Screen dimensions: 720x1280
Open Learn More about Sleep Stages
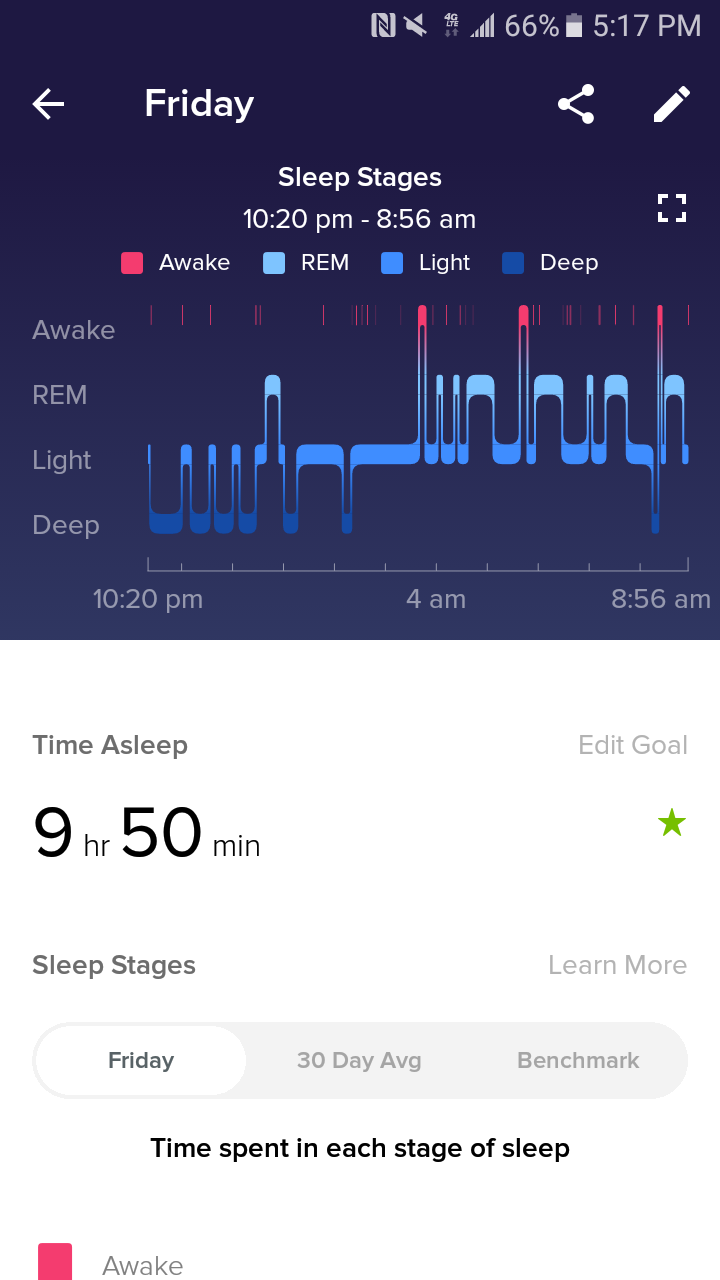pyautogui.click(x=617, y=965)
